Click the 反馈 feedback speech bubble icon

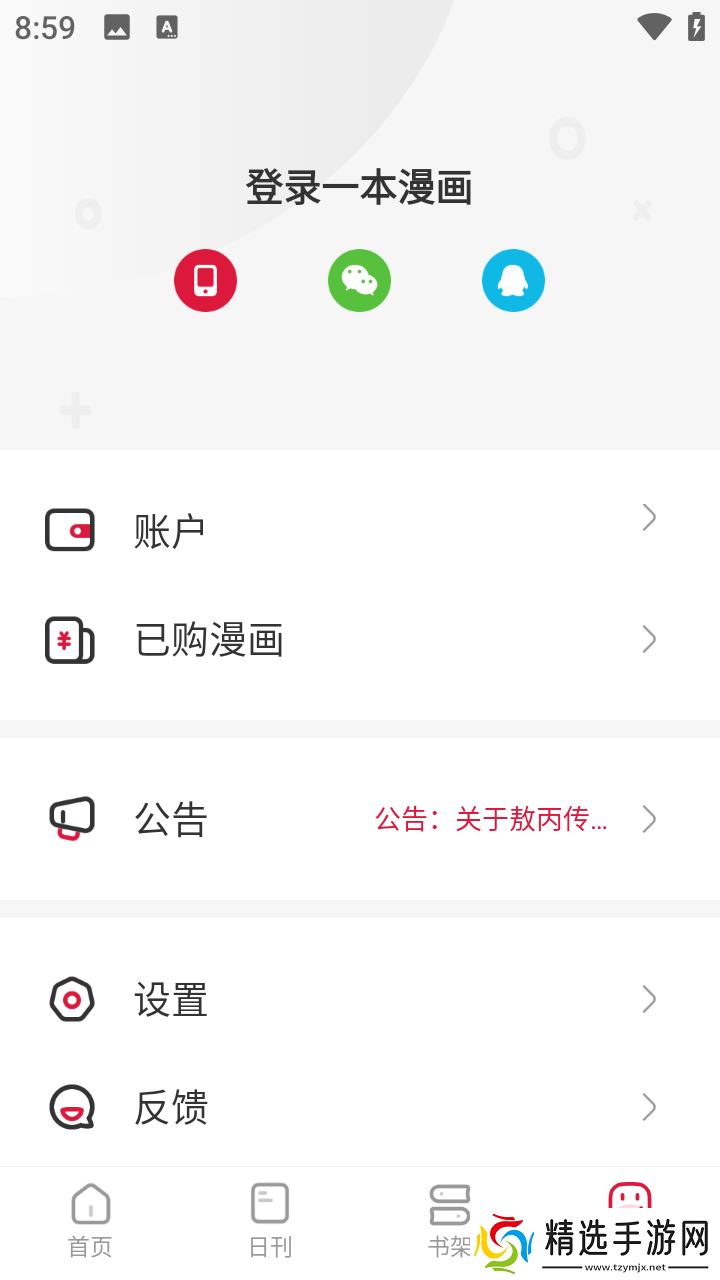coord(69,1108)
